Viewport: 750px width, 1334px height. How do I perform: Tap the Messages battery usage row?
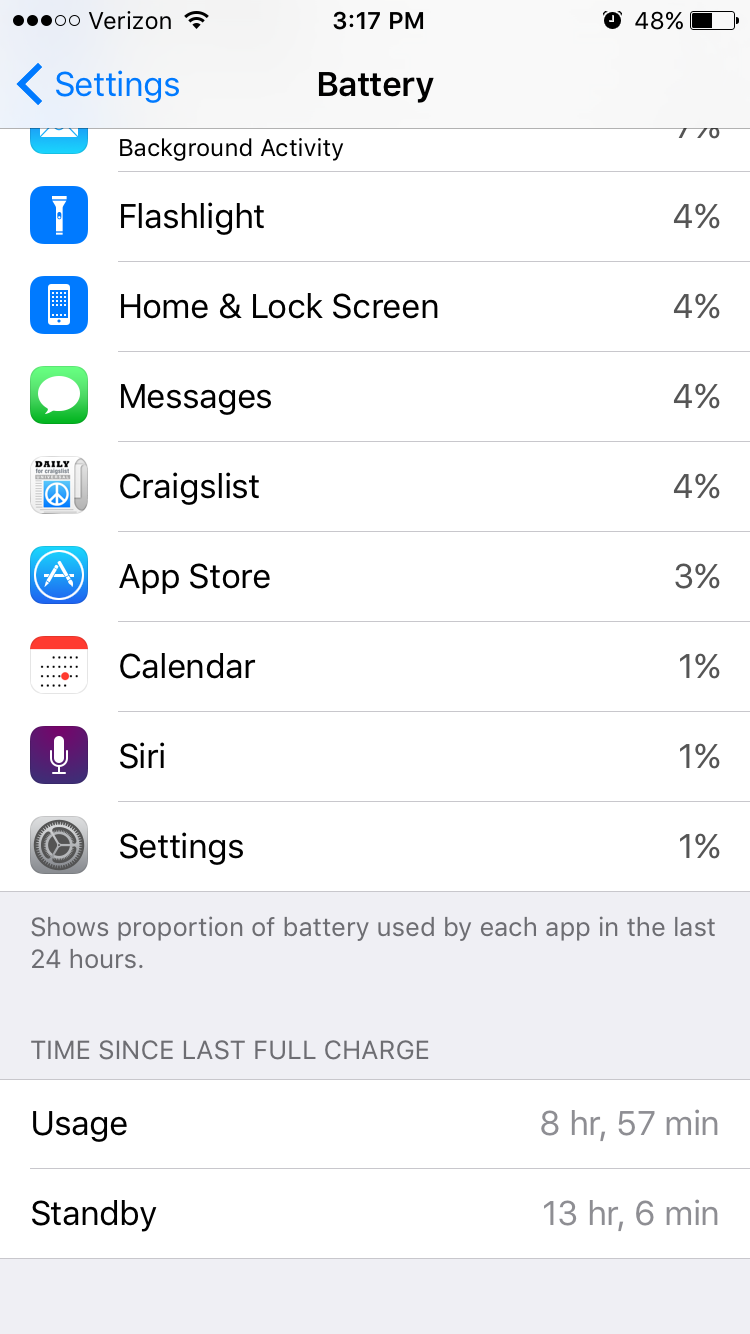pos(375,397)
